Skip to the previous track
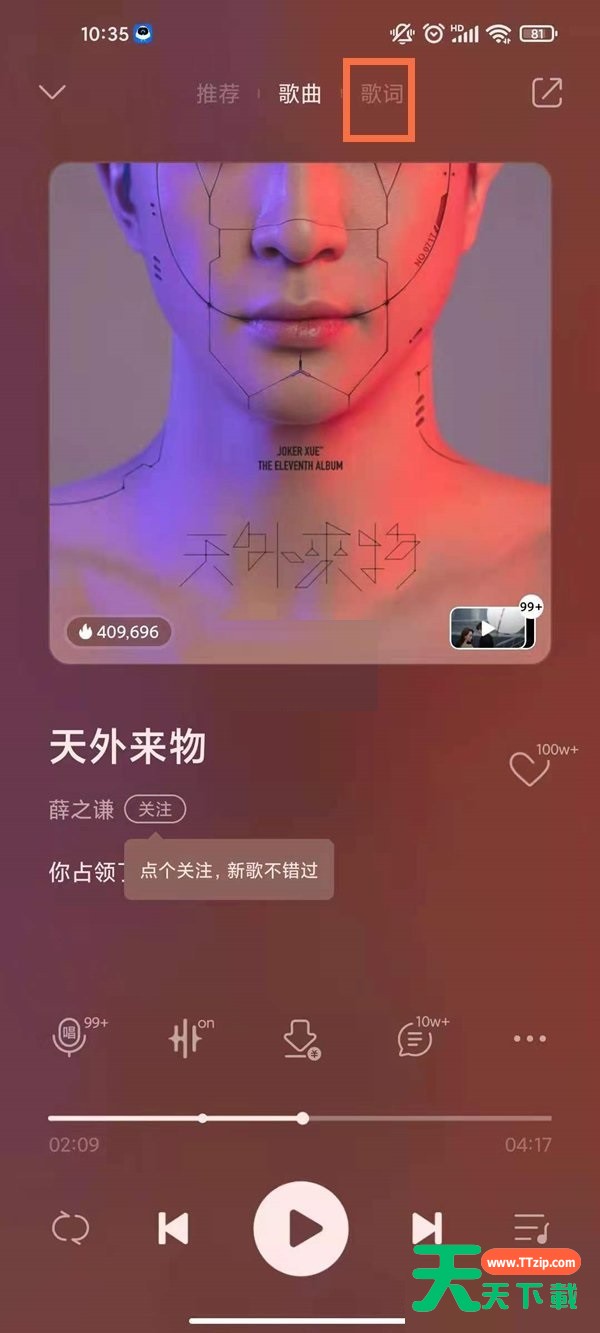 [173, 1228]
